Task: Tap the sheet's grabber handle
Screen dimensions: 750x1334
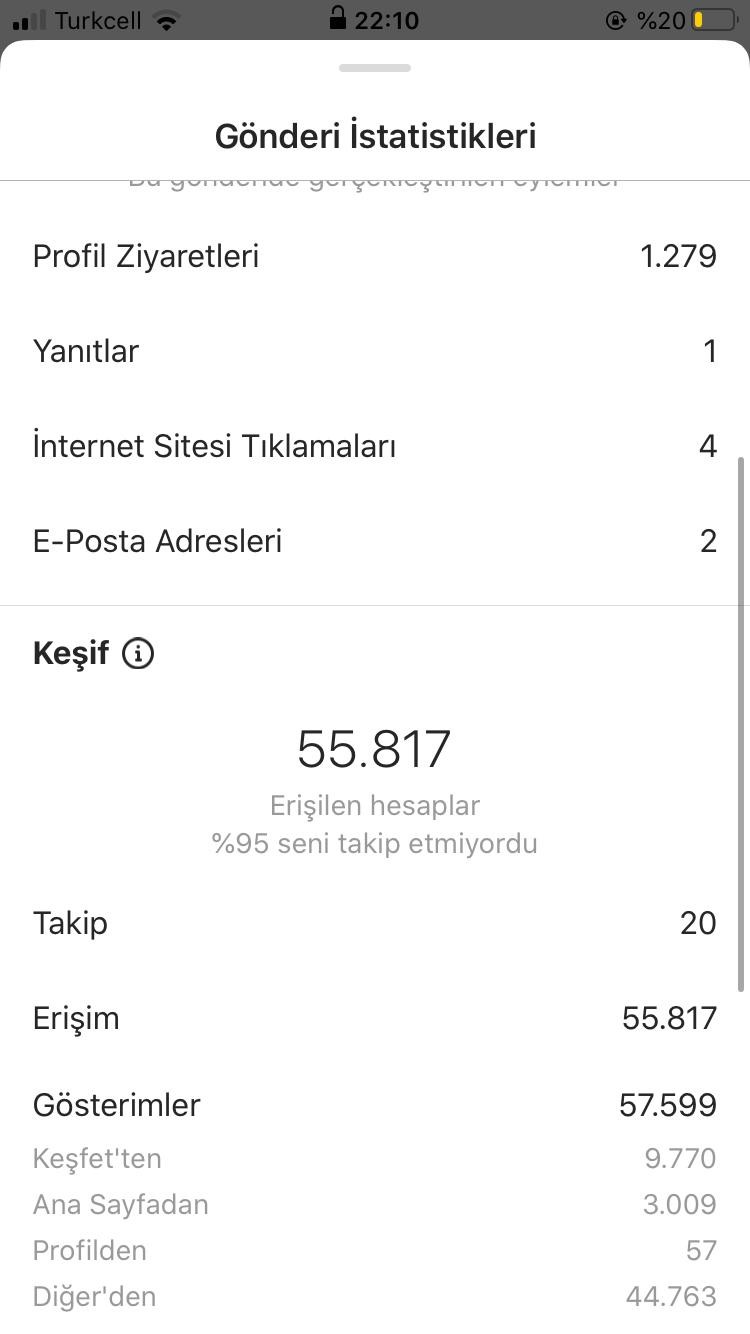Action: (x=375, y=68)
